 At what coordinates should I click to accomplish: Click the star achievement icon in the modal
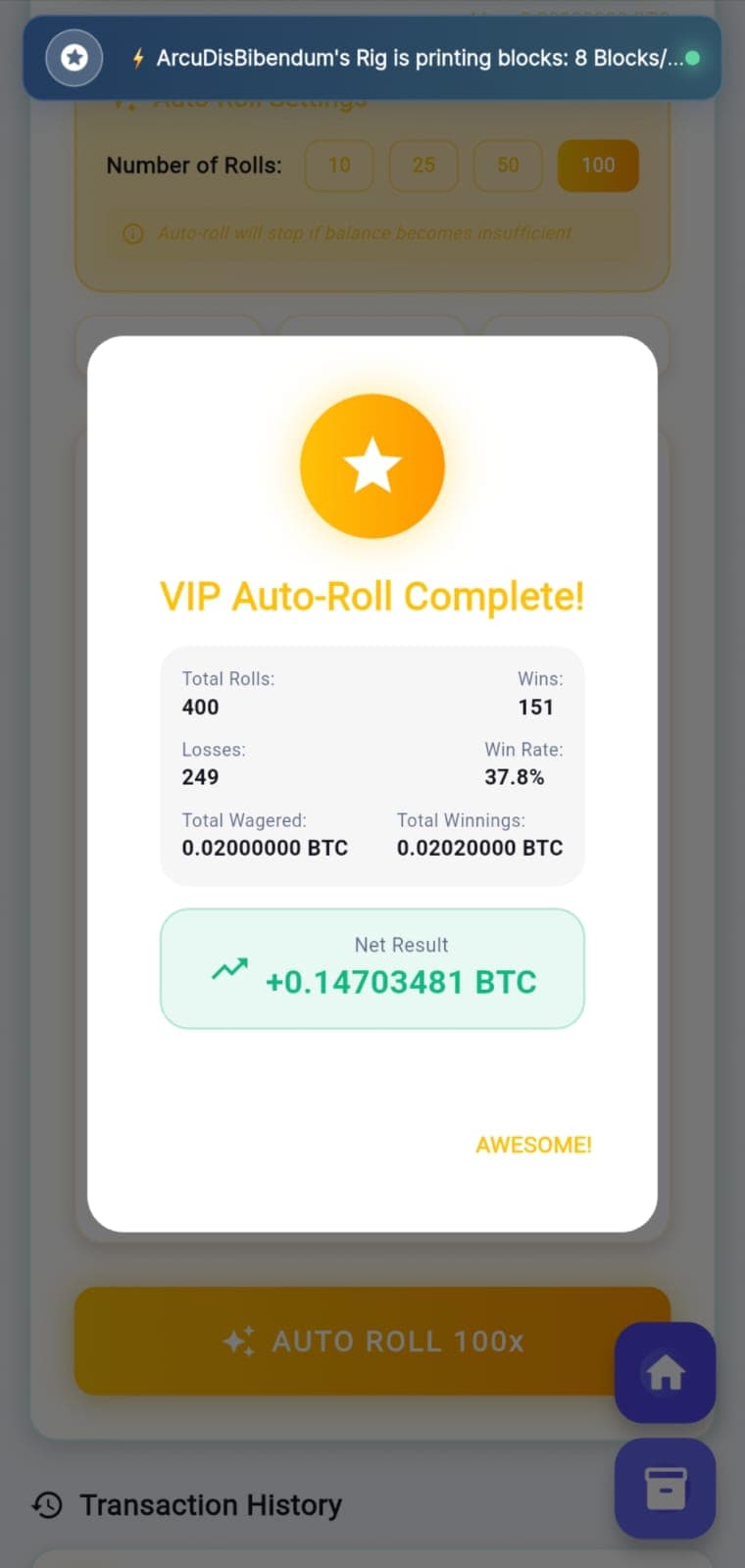(372, 466)
